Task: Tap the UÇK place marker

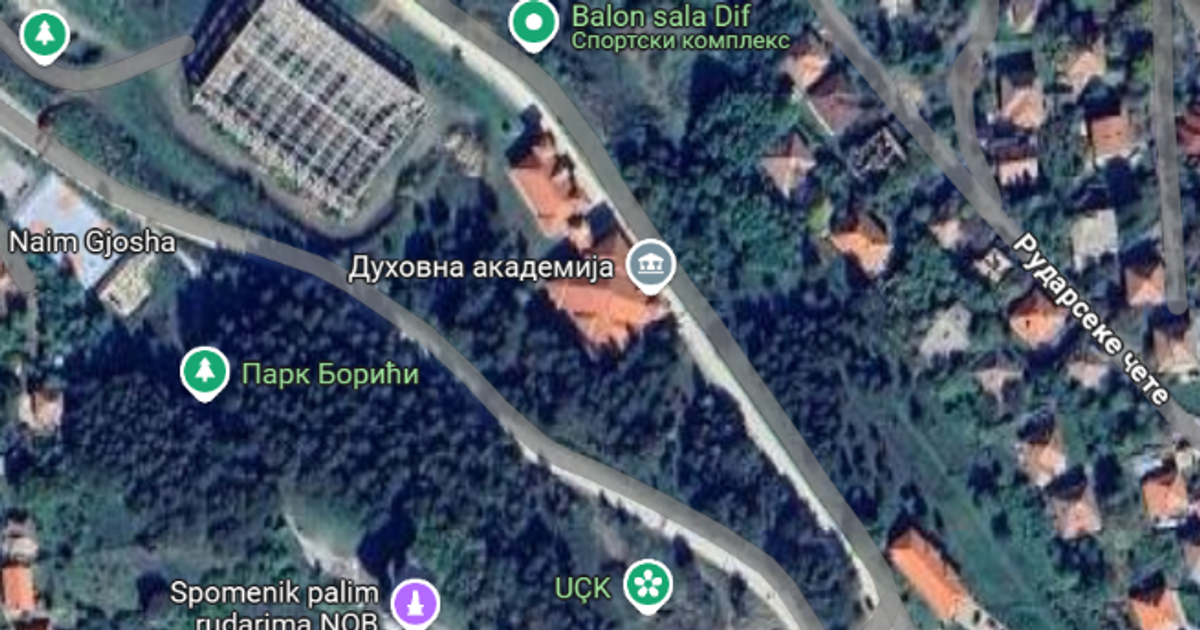Action: (x=647, y=584)
